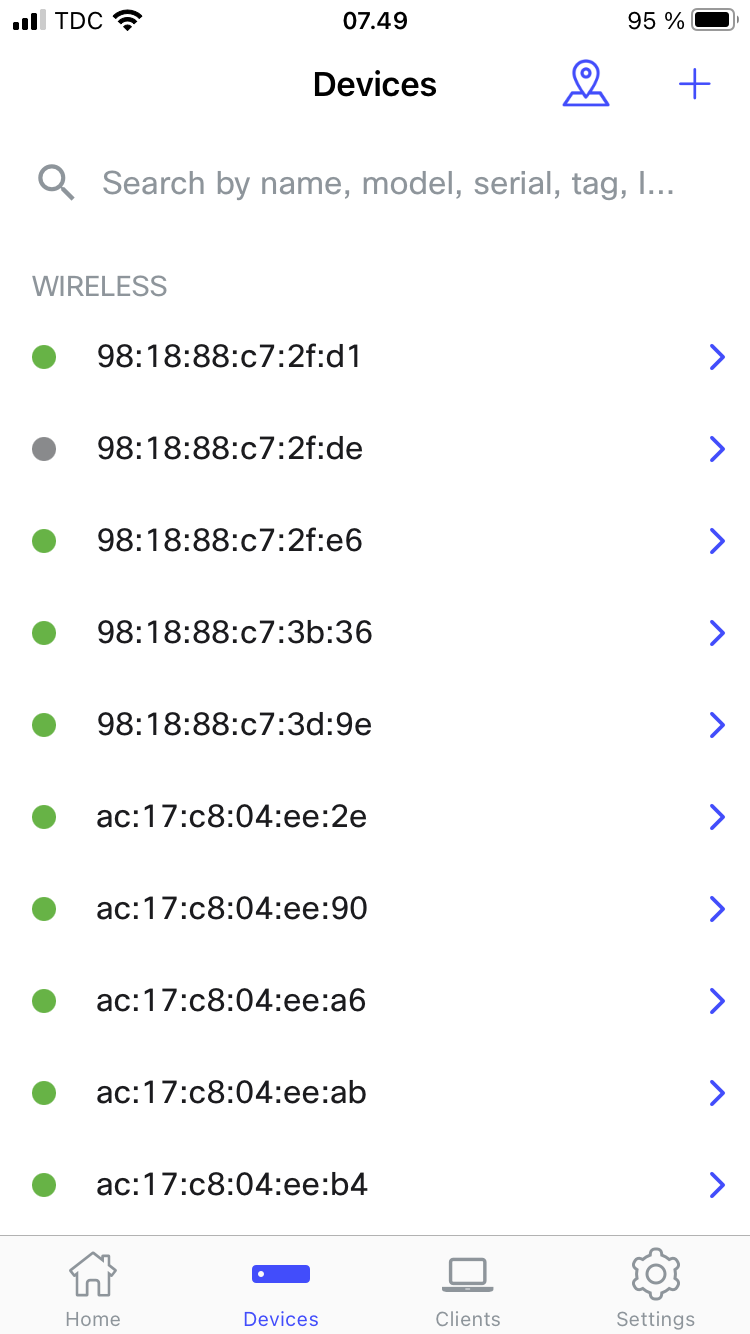Open the map view icon
This screenshot has height=1334, width=750.
tap(586, 84)
